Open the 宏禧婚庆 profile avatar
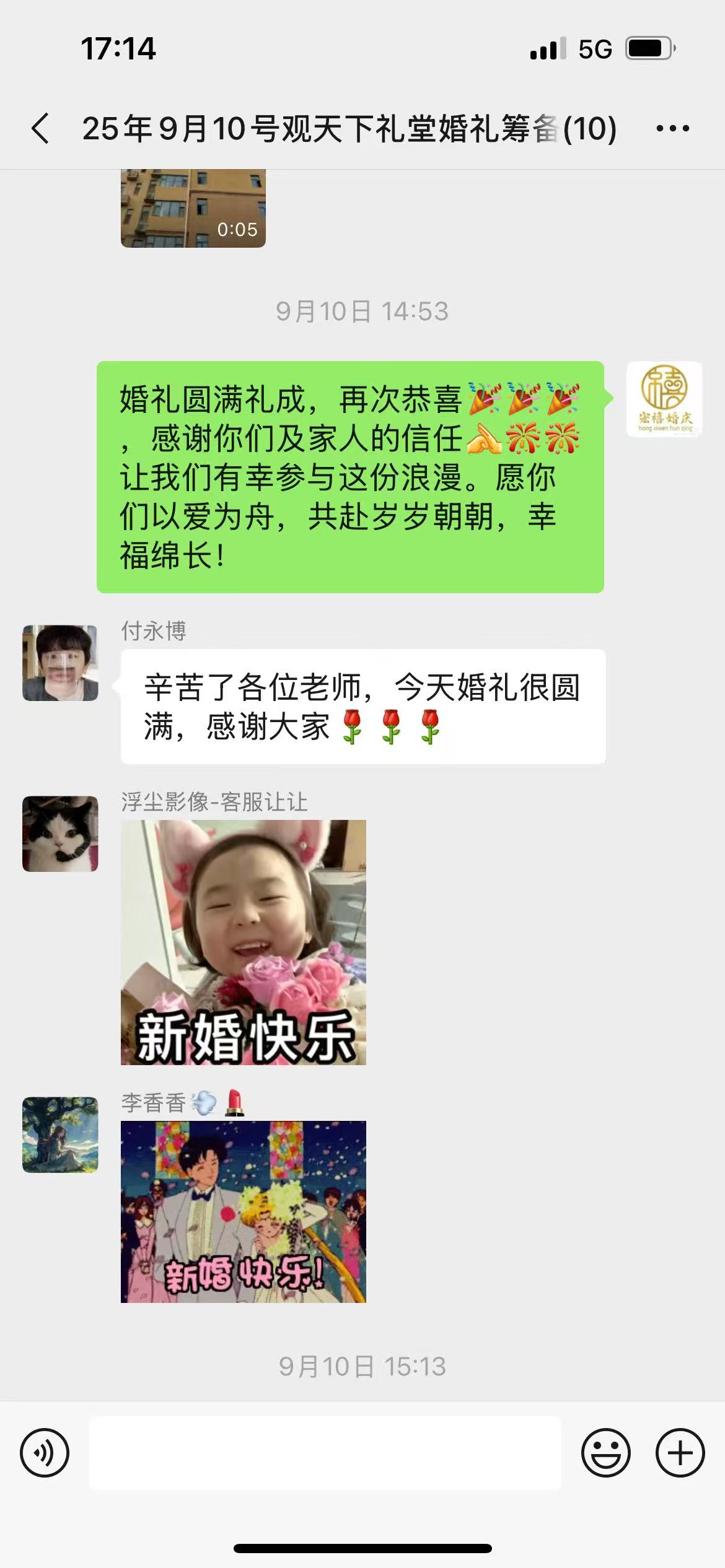The image size is (725, 1568). (664, 399)
